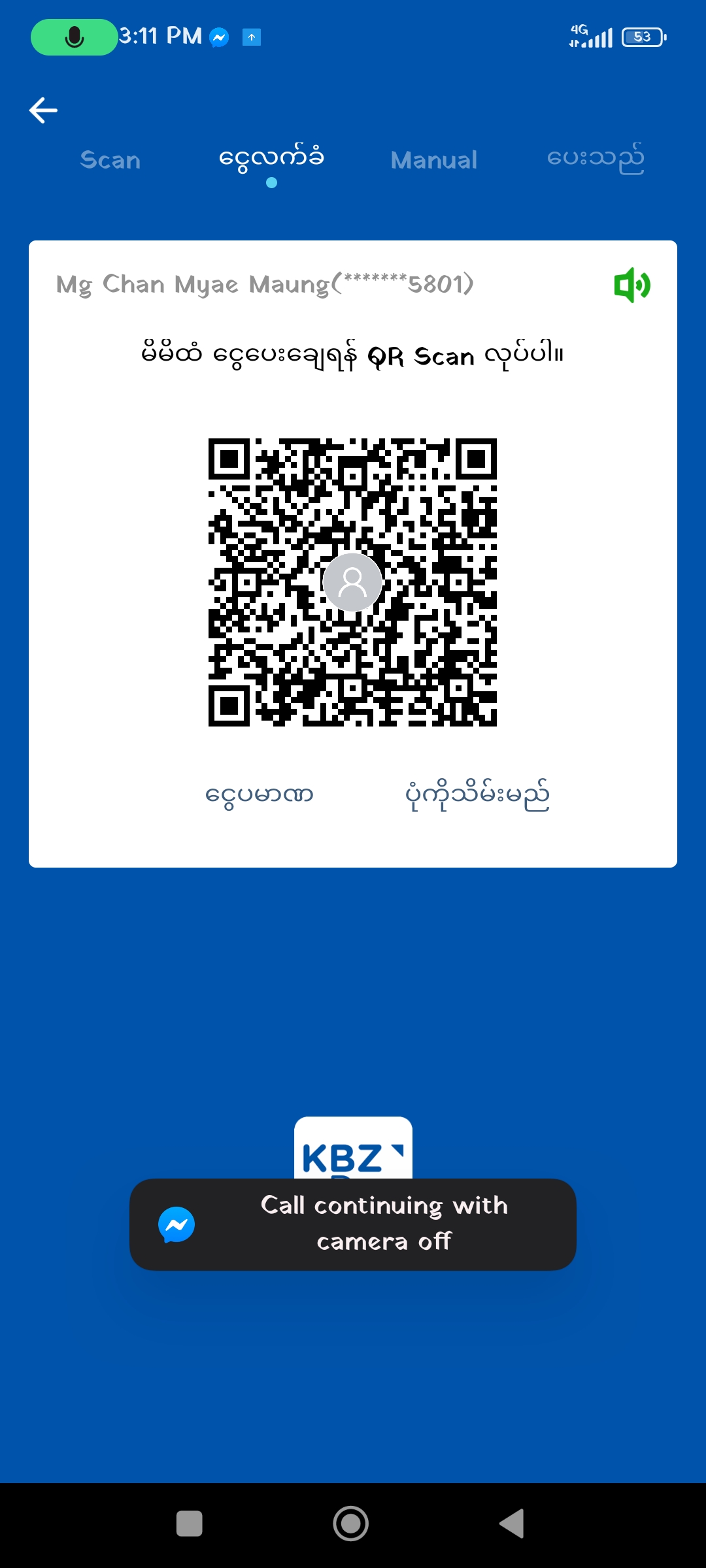Viewport: 706px width, 1568px height.
Task: Tap the system home button
Action: [351, 1524]
